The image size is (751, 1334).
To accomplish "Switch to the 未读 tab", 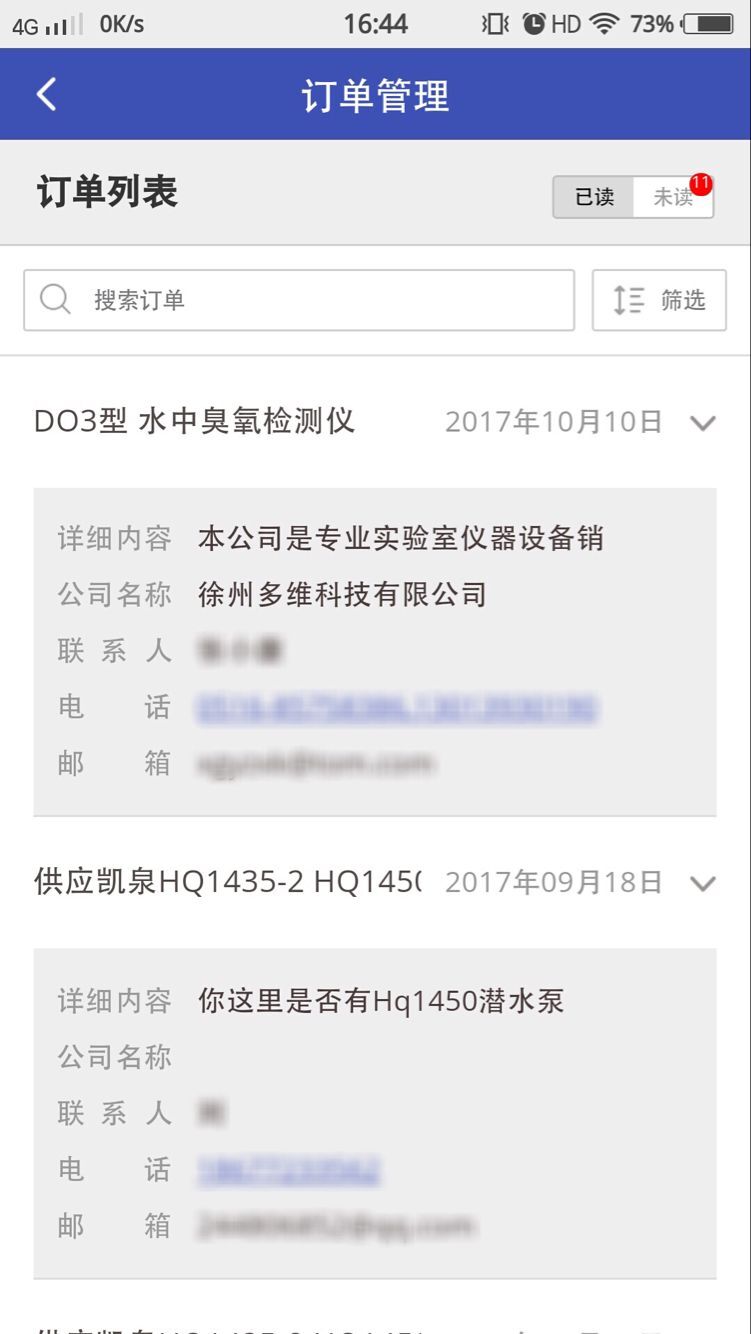I will point(673,197).
